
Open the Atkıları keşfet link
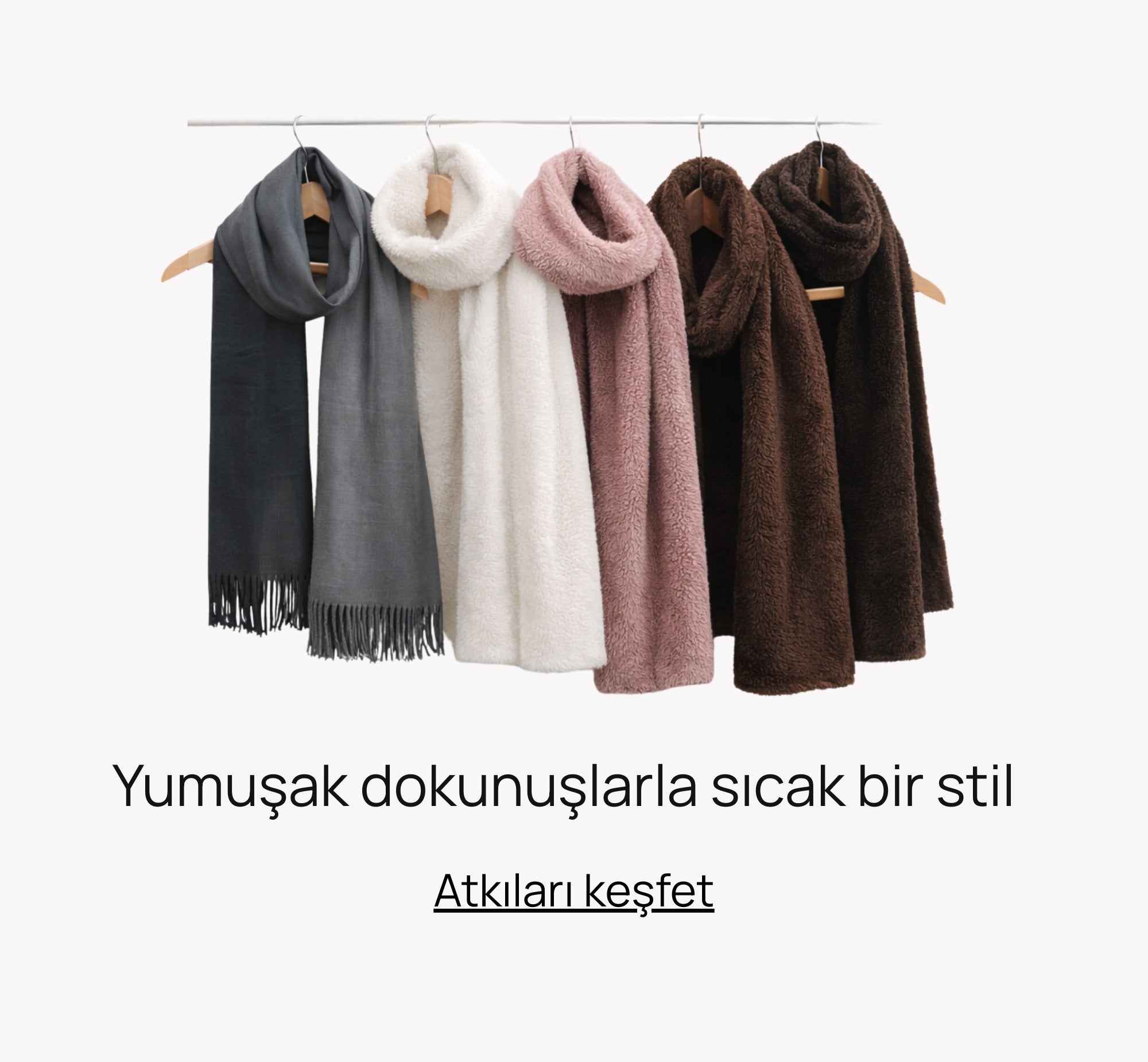click(x=573, y=892)
